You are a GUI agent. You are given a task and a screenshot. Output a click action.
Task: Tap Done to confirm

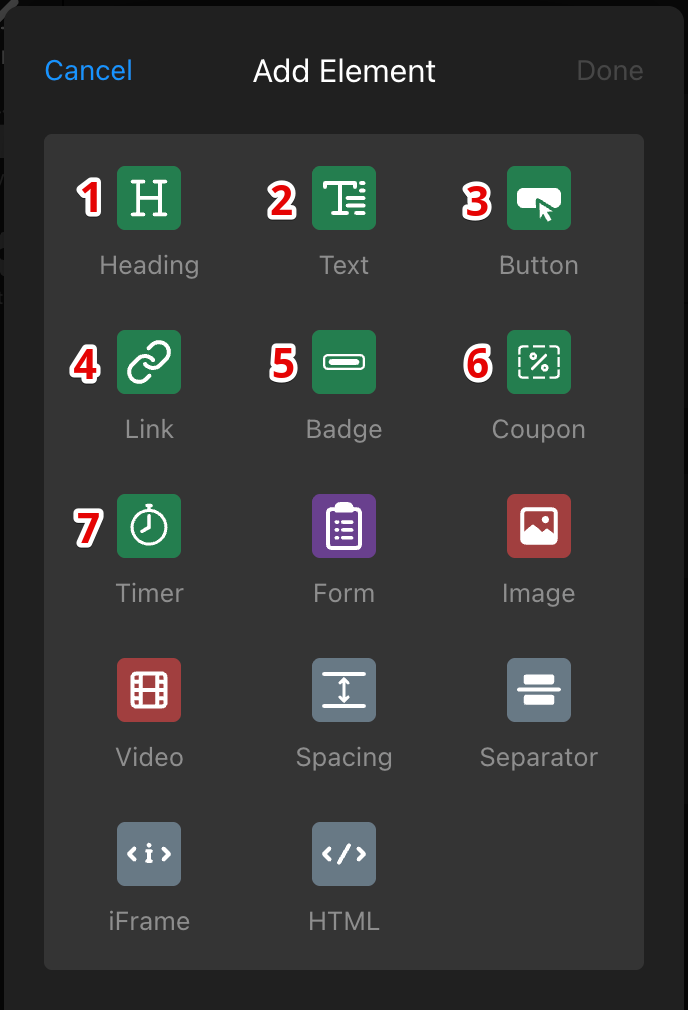tap(609, 71)
